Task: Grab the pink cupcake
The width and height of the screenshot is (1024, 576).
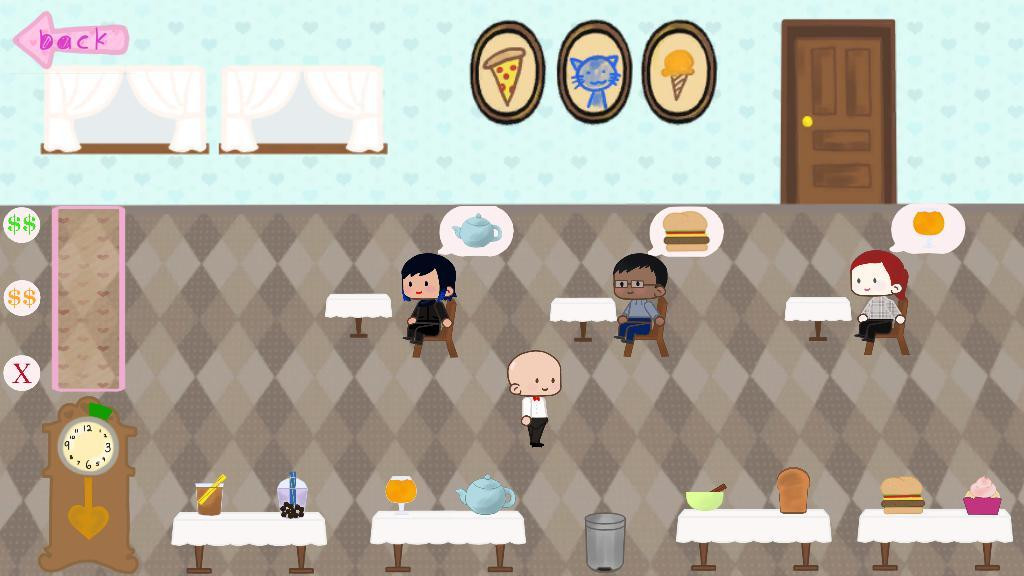Action: 982,496
